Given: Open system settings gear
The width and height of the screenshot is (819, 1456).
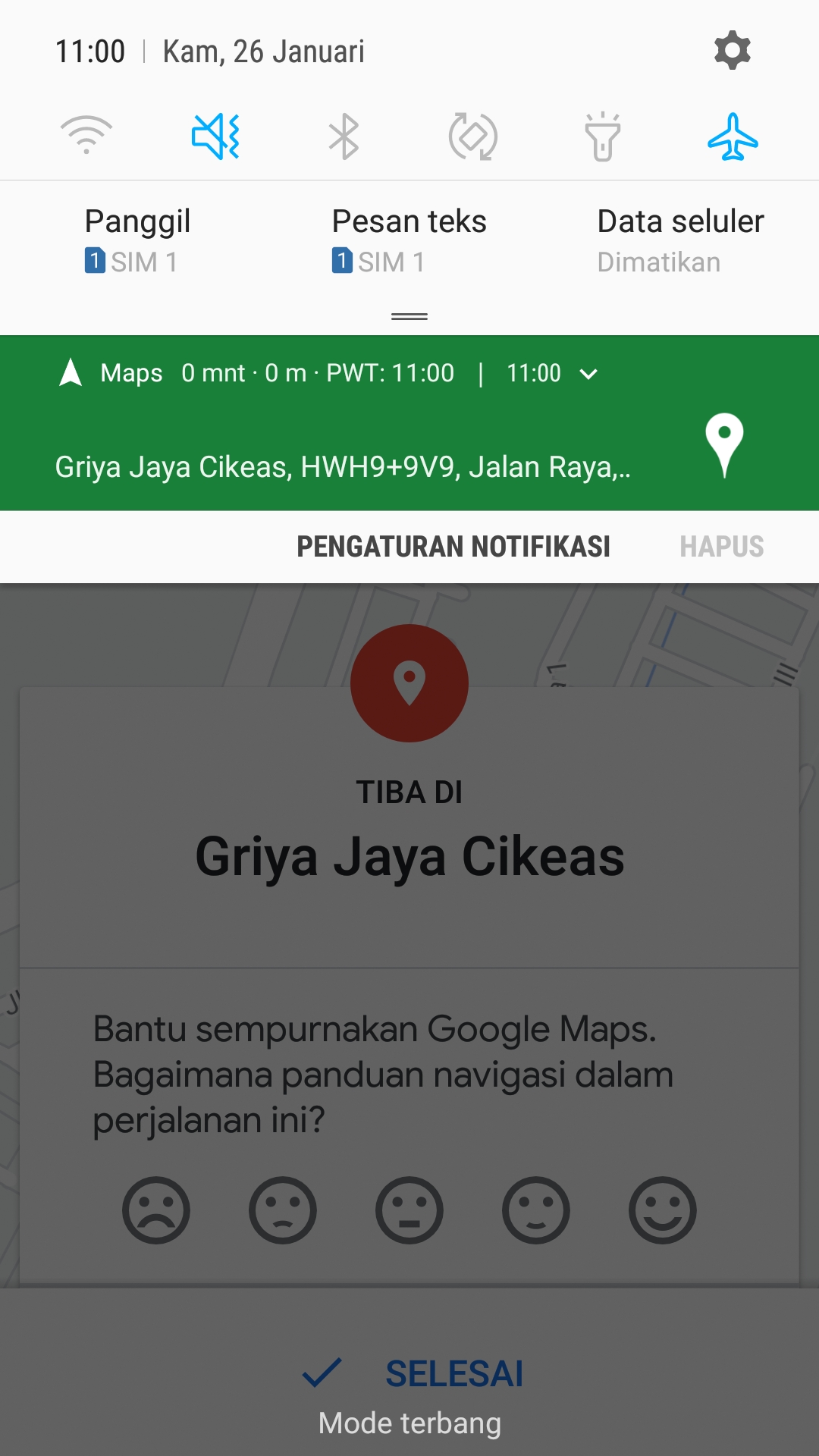Looking at the screenshot, I should coord(732,51).
